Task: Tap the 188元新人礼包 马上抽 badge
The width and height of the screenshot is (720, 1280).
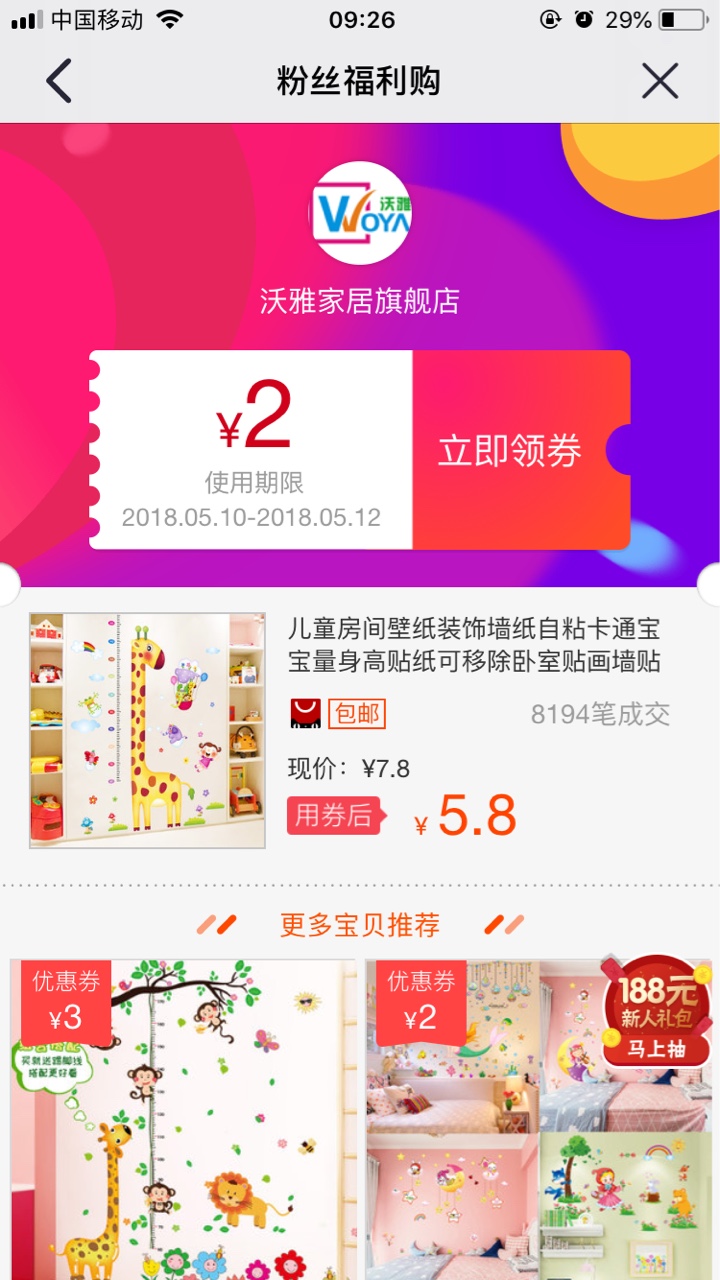Action: coord(656,1010)
